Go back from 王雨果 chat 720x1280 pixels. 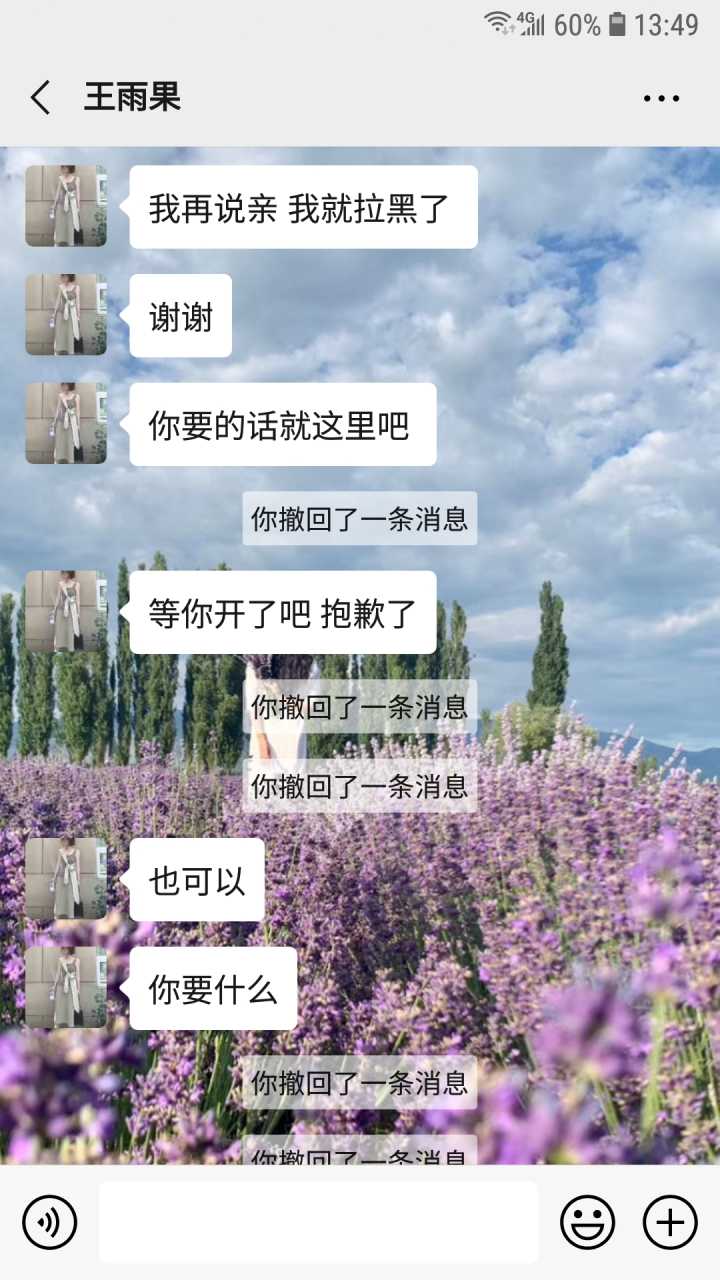point(40,98)
